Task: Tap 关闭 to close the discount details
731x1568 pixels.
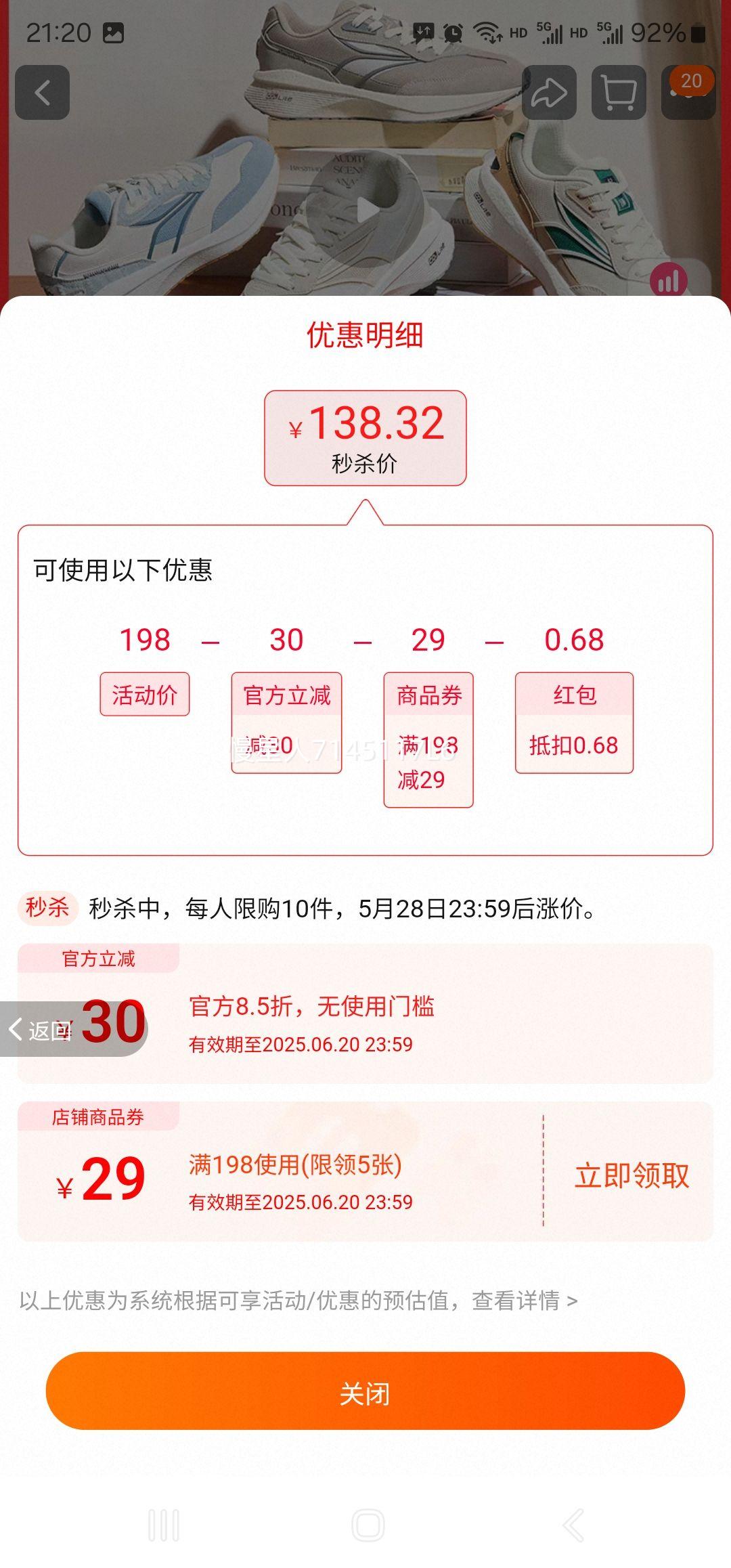Action: [365, 1391]
